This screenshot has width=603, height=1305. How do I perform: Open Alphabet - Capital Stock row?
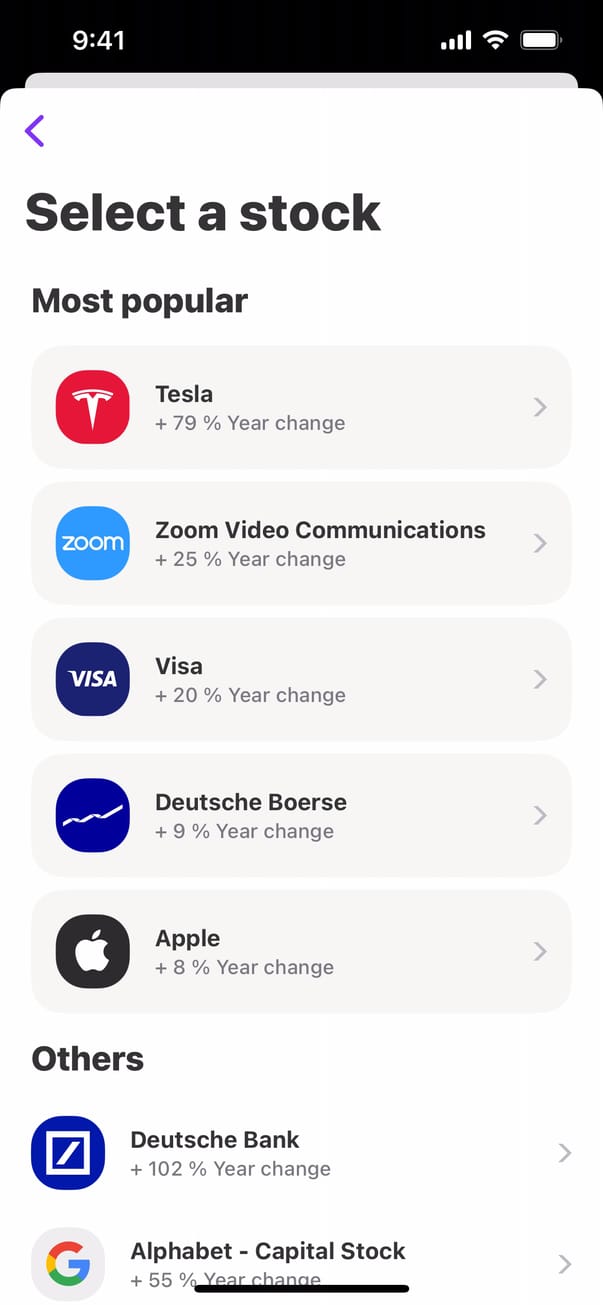301,1260
